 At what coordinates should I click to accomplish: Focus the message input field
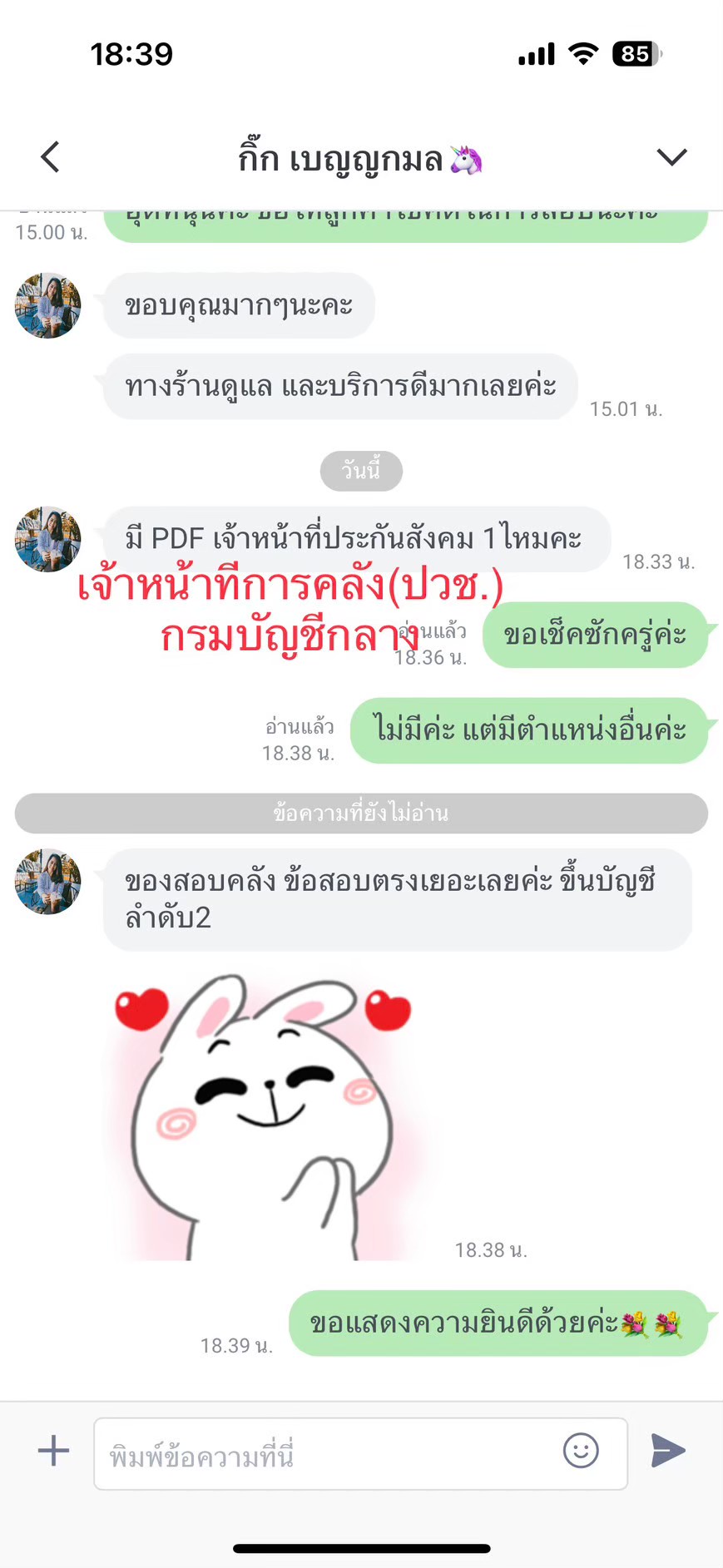333,1454
